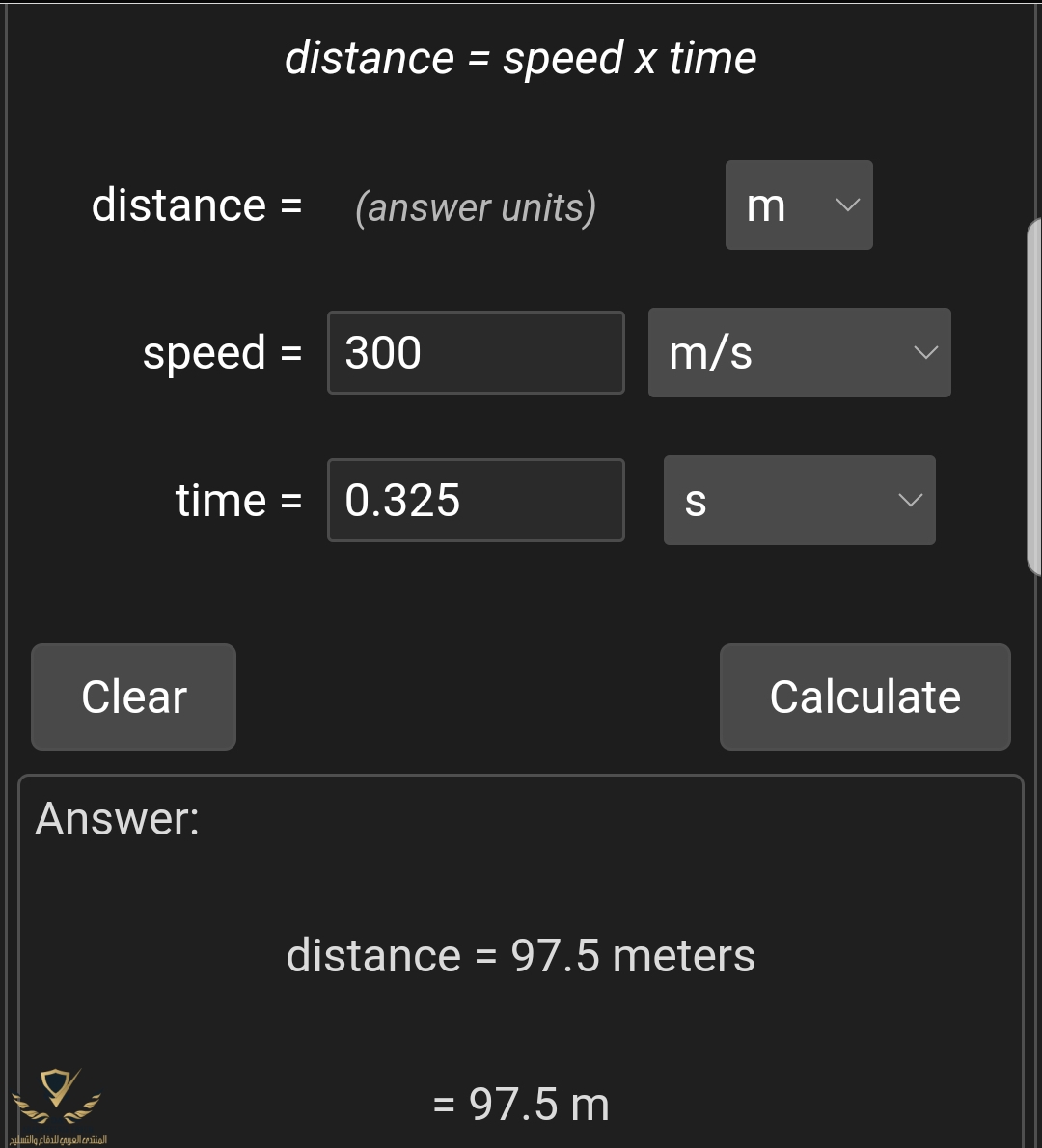1042x1148 pixels.
Task: Change the time units dropdown
Action: (x=799, y=500)
